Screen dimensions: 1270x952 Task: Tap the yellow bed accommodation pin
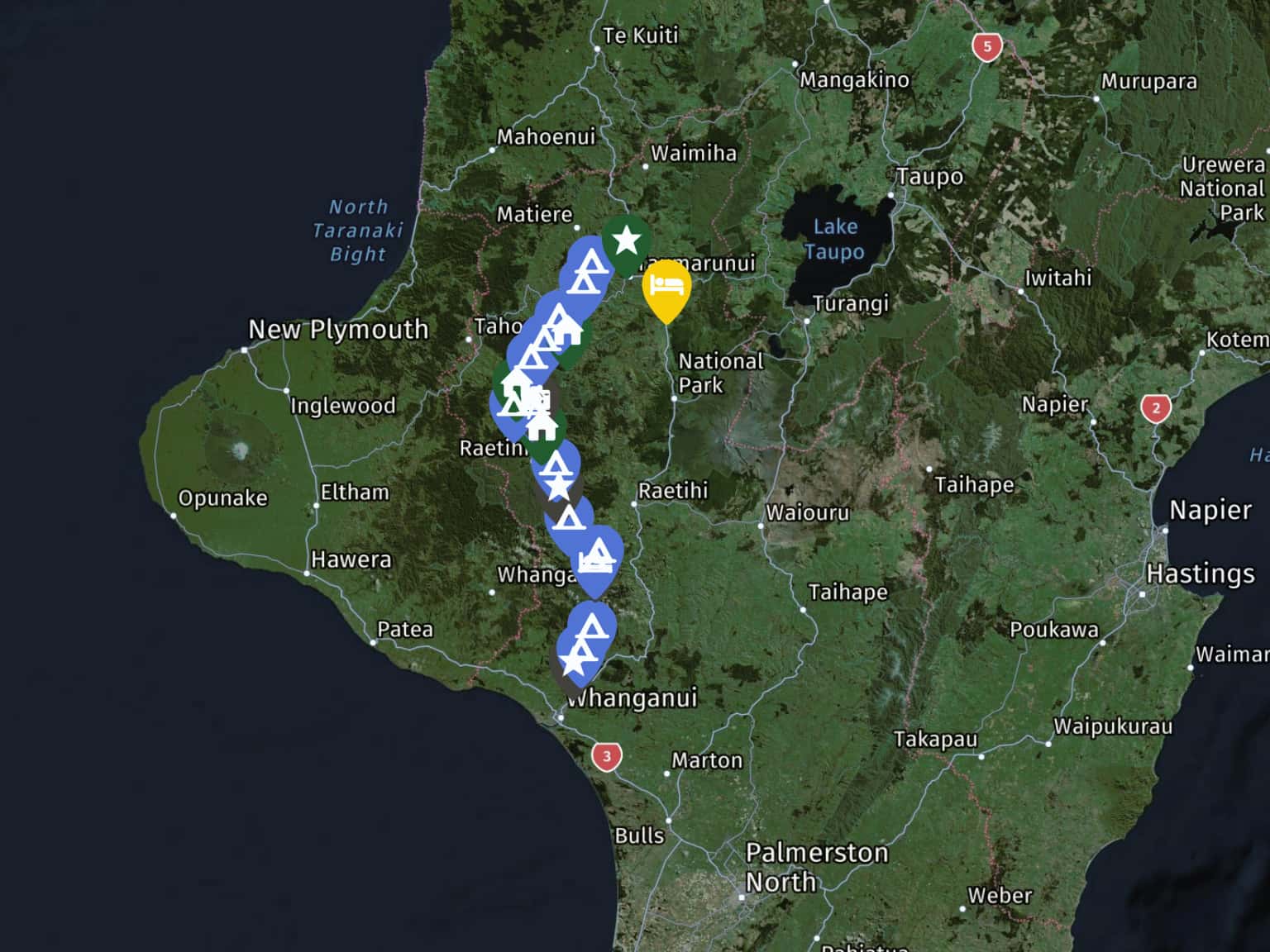click(x=666, y=287)
